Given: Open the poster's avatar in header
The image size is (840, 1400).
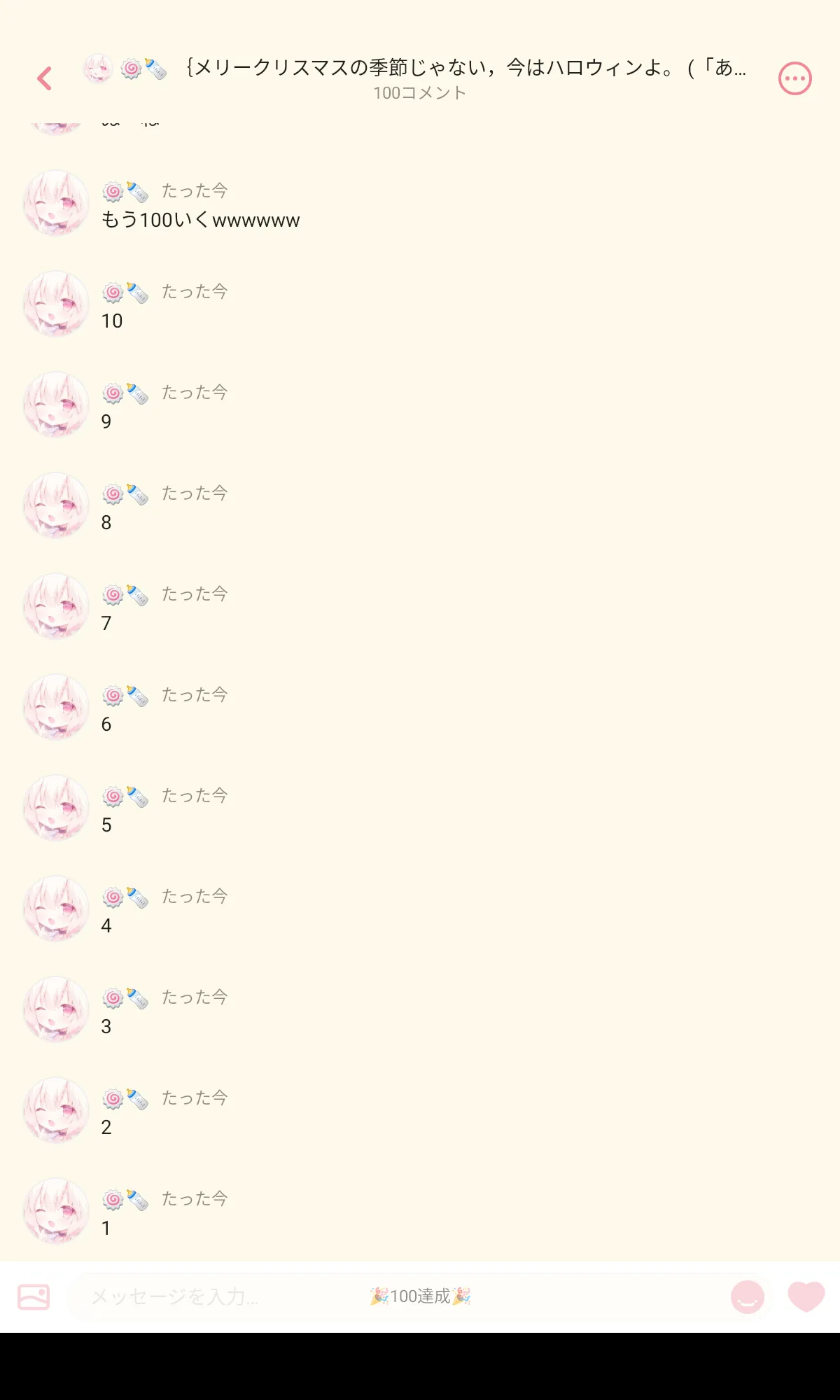Looking at the screenshot, I should 98,69.
